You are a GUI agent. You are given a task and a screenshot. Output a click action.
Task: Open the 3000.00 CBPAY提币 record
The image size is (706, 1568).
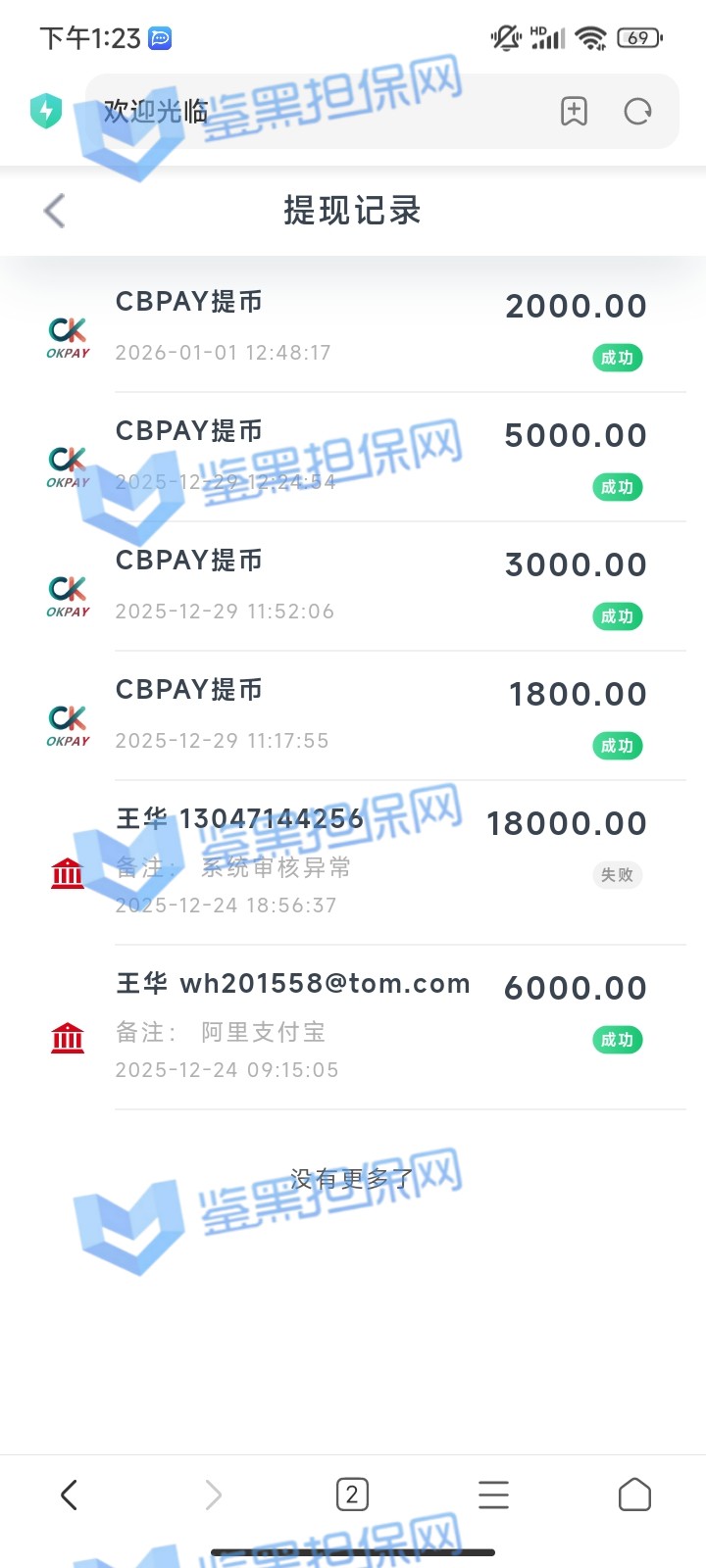point(373,587)
